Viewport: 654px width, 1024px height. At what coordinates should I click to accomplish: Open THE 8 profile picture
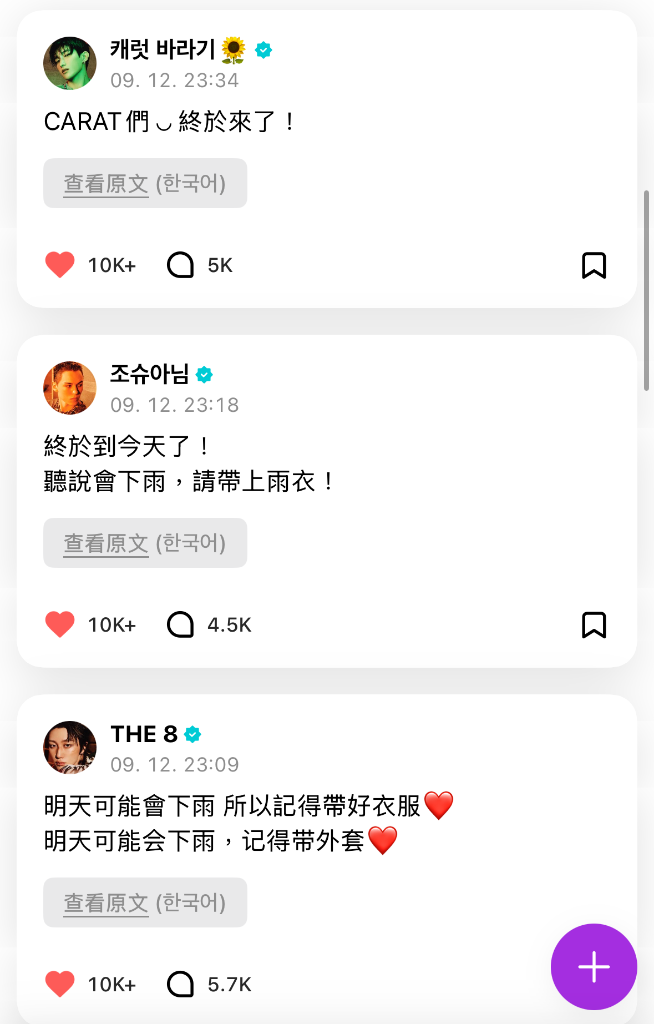coord(70,747)
